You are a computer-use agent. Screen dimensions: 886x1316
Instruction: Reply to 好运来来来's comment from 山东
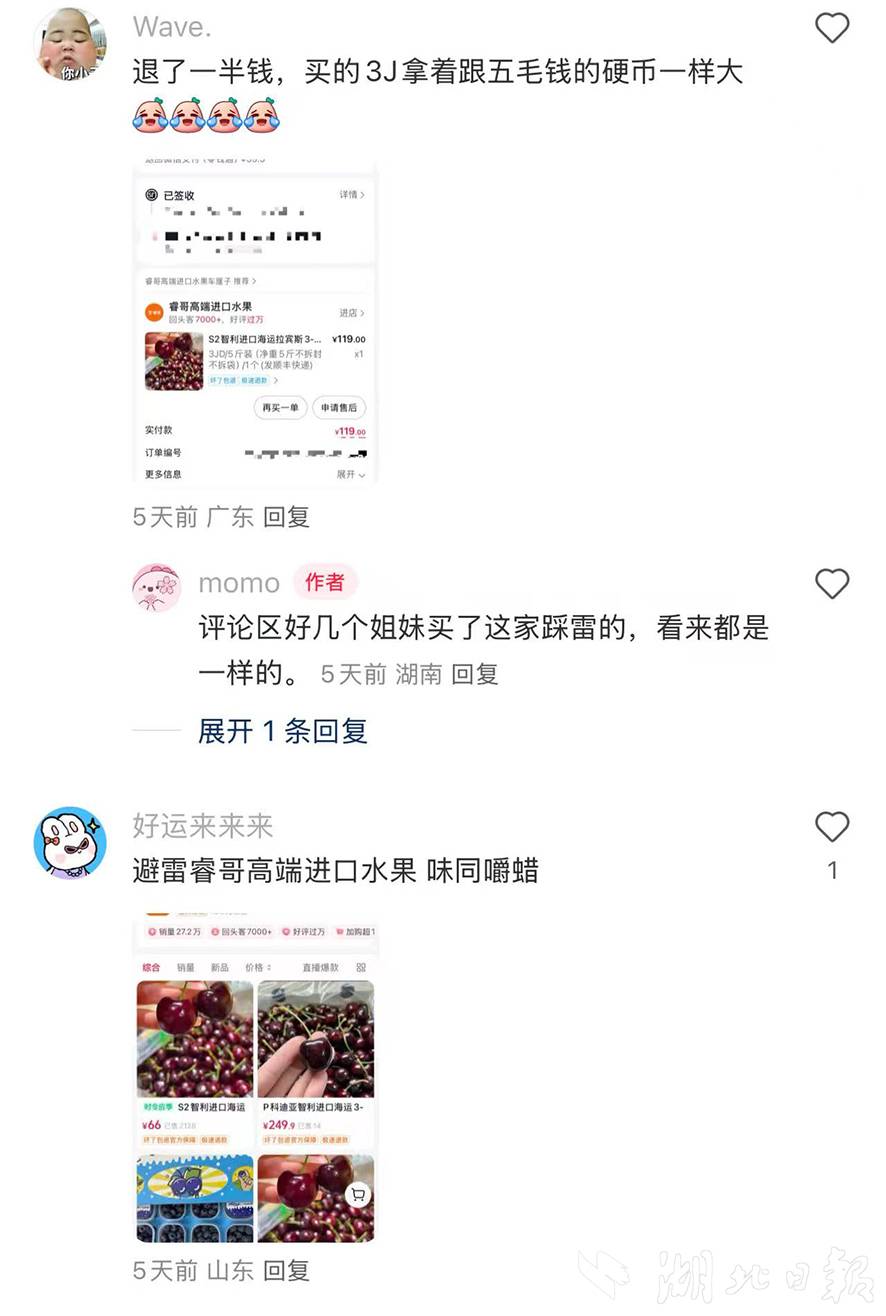286,1271
